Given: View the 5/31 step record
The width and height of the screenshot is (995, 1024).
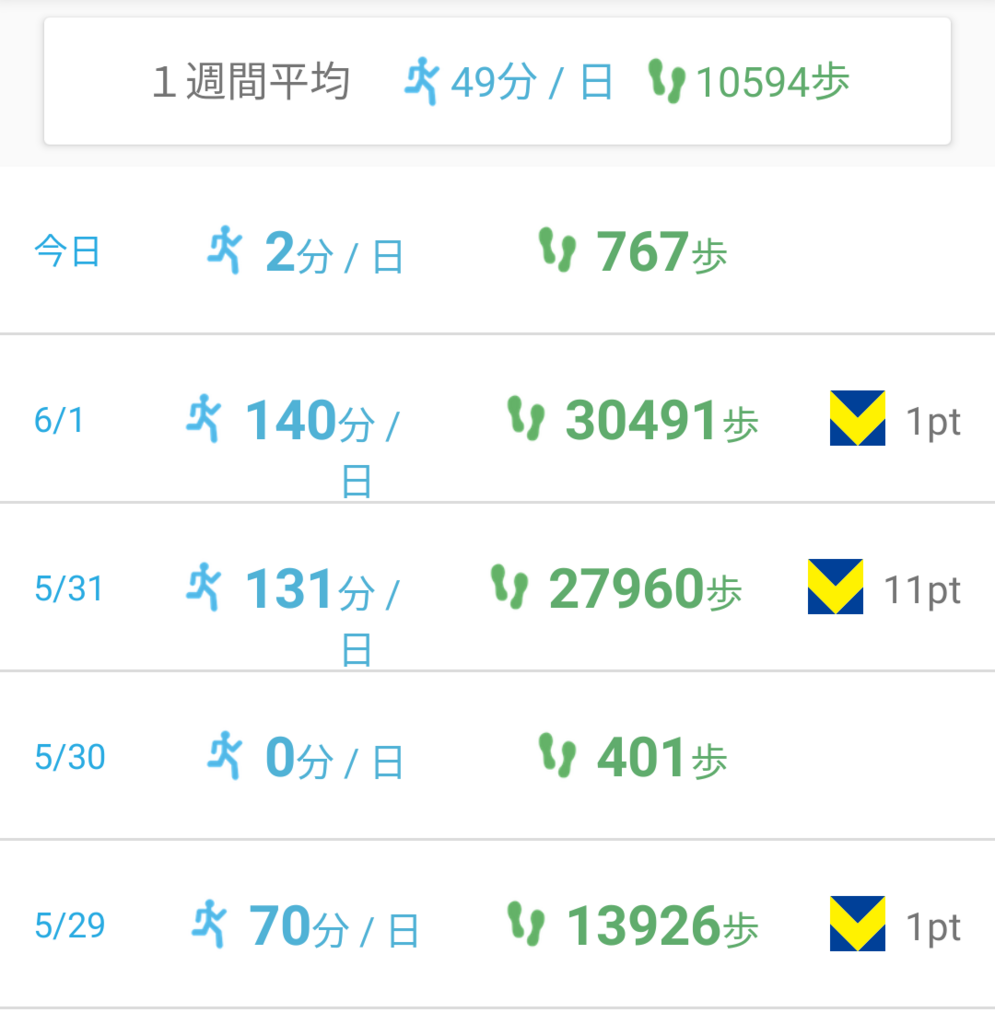Looking at the screenshot, I should coord(497,588).
